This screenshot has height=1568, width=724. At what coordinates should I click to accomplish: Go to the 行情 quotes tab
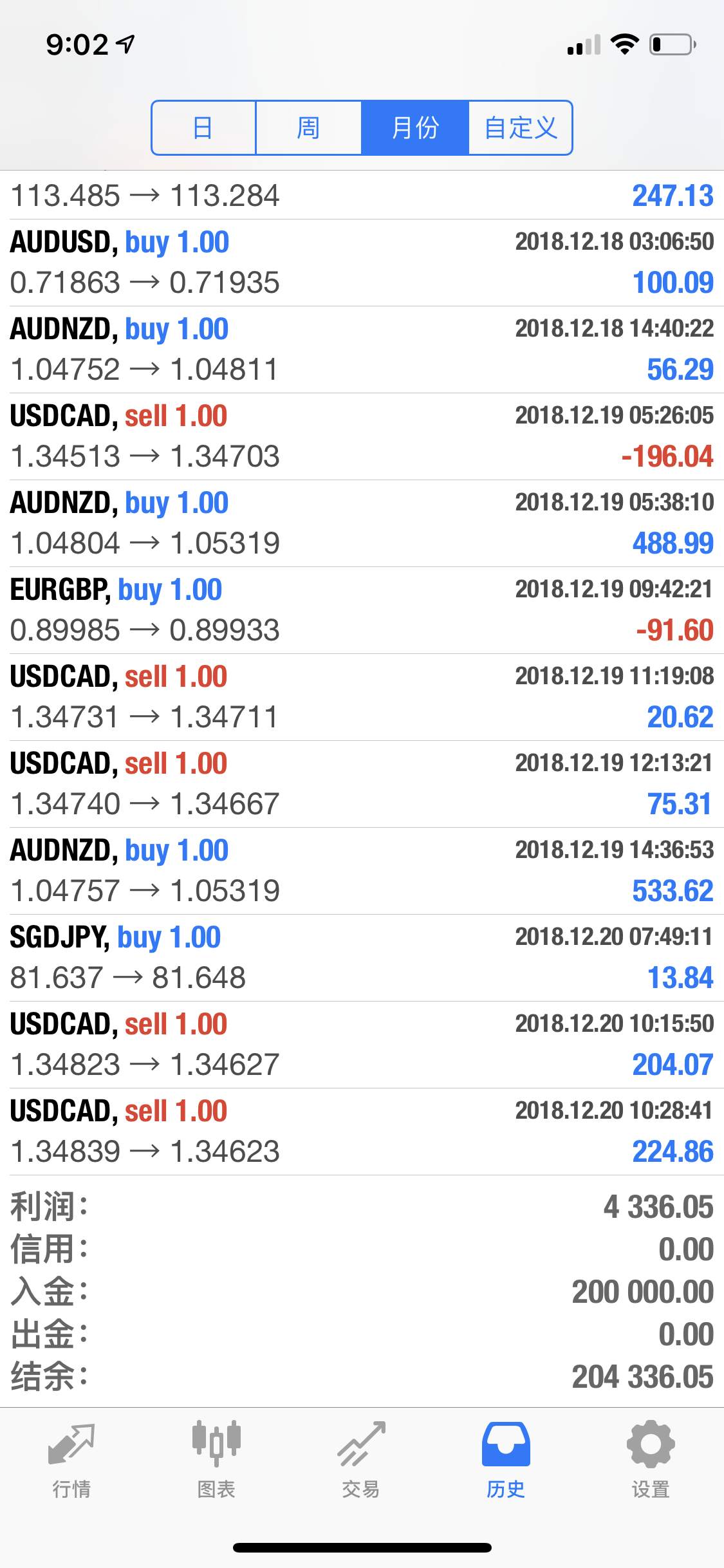[71, 1459]
